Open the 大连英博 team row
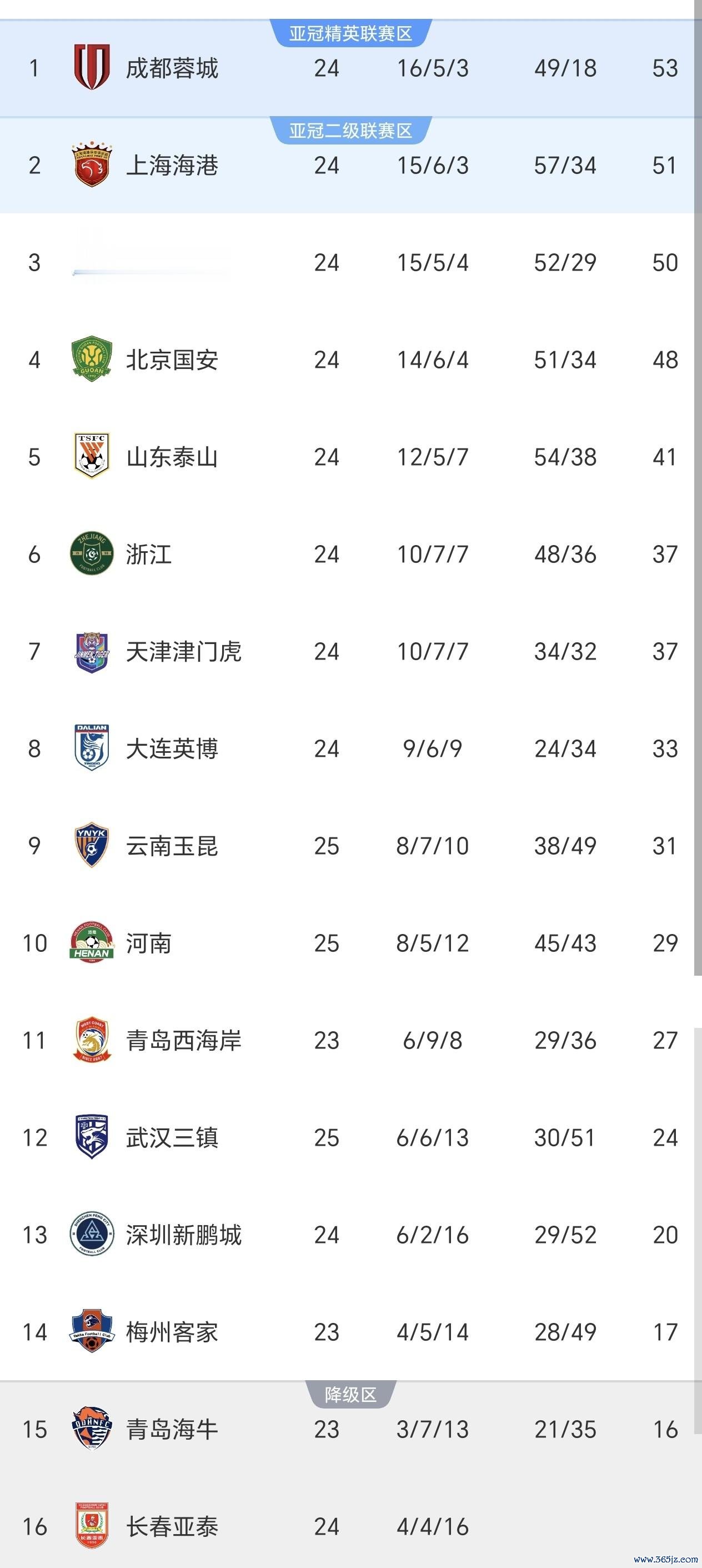702x1568 pixels. pos(172,748)
